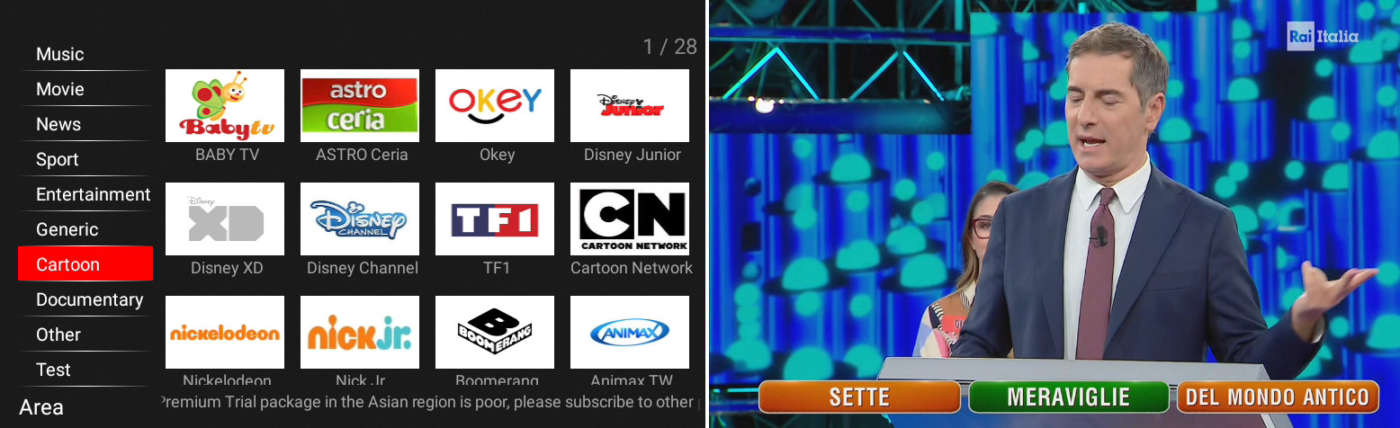Viewport: 1400px width, 428px height.
Task: Open the Okey channel
Action: (x=495, y=106)
